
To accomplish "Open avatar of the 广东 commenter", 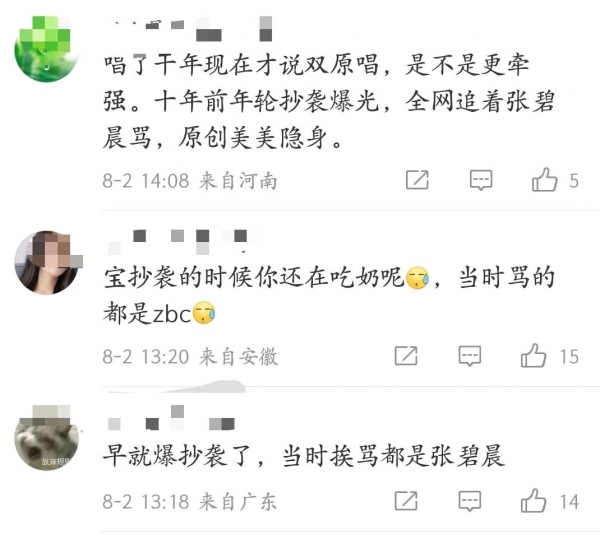I will click(x=46, y=437).
